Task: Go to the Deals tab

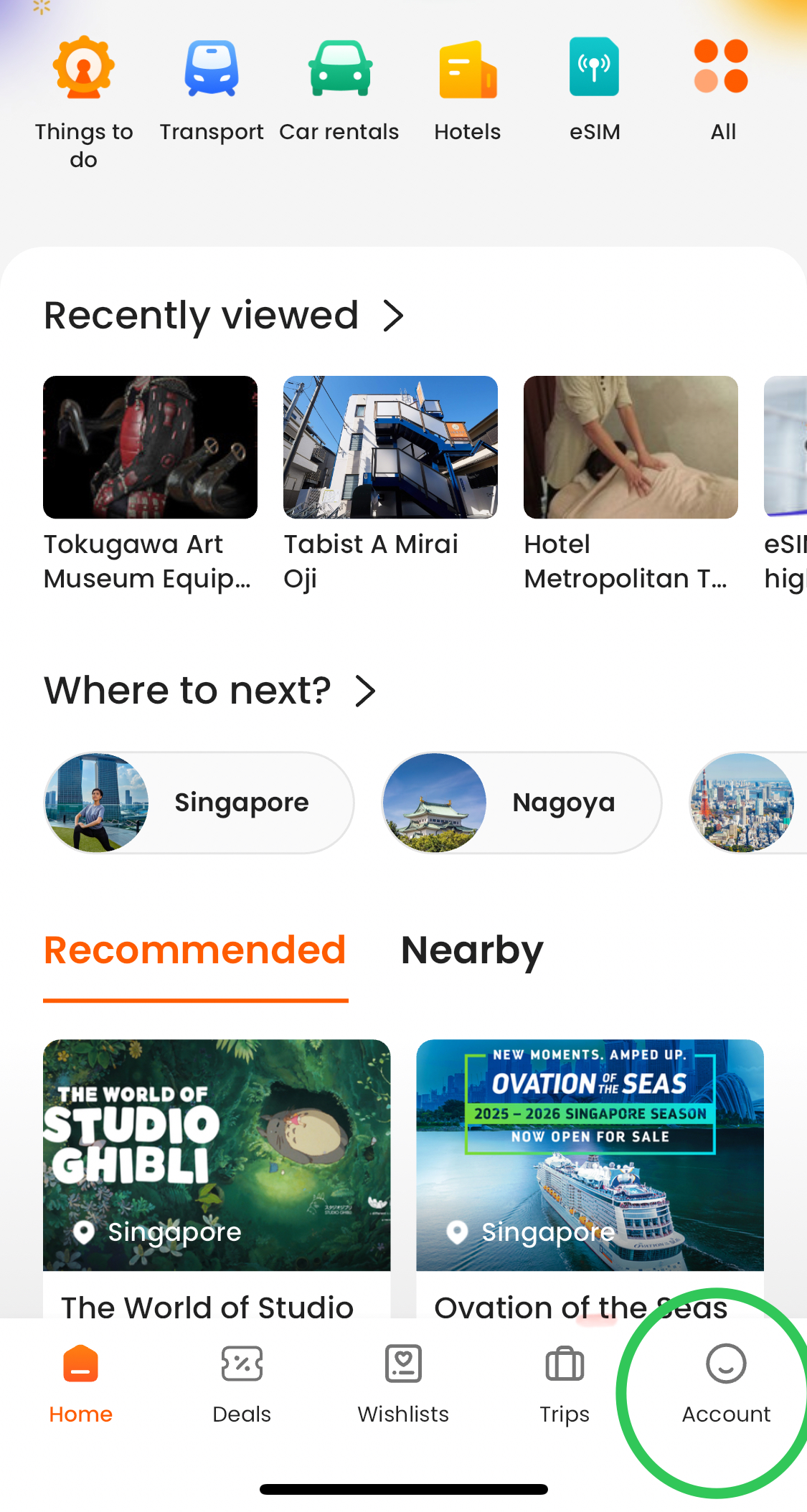Action: pos(242,1384)
